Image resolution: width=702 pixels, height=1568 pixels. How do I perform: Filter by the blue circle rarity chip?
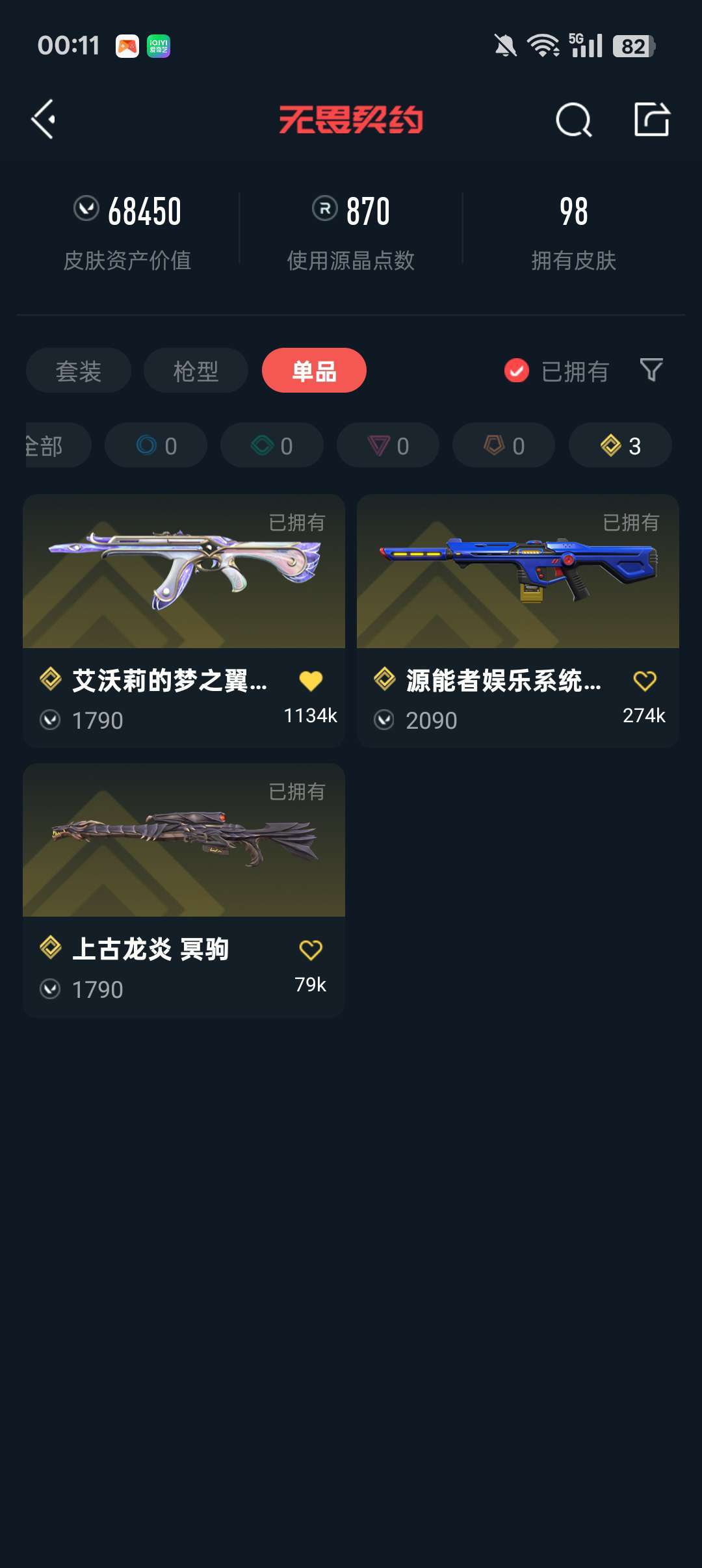pos(156,445)
